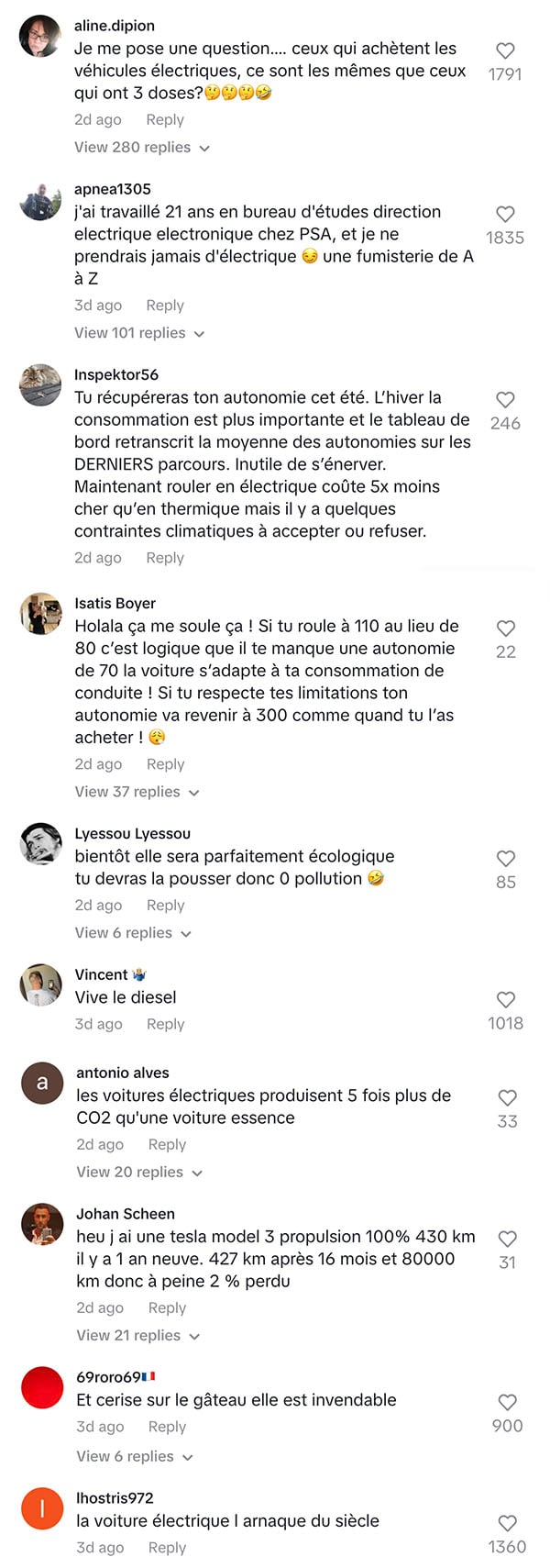Open antonio alves' profile
550x1568 pixels.
click(41, 1083)
